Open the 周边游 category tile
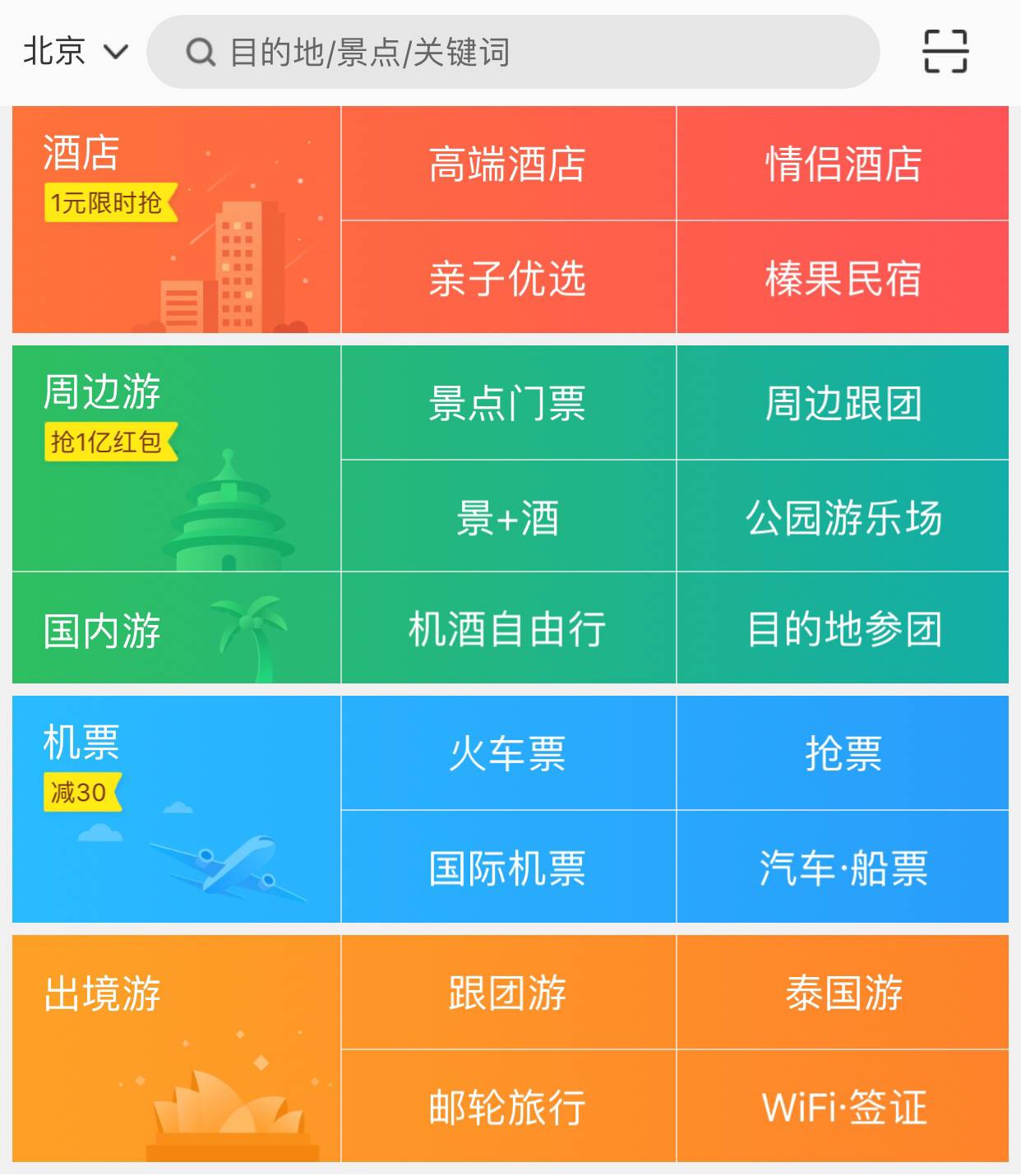 (x=176, y=458)
